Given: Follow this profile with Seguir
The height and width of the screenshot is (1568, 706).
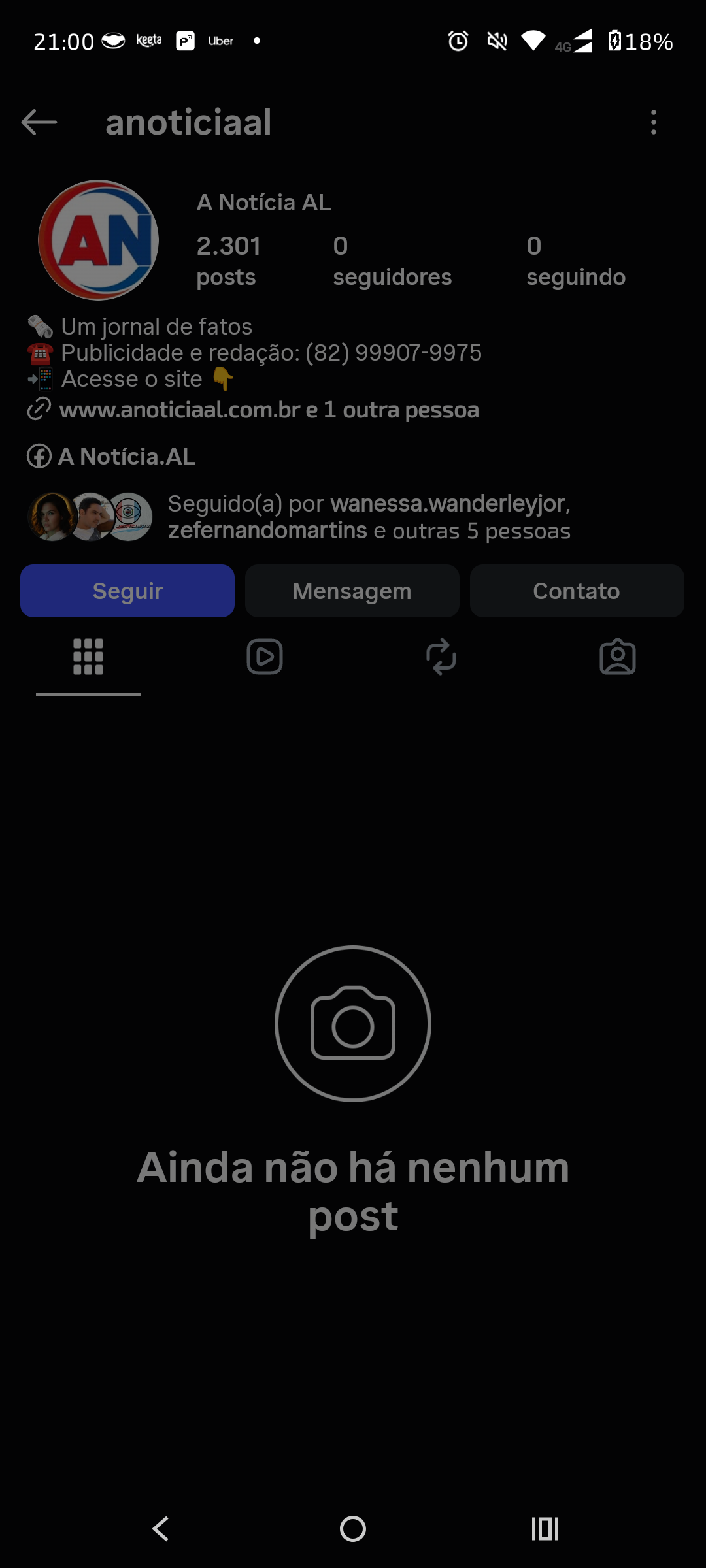Looking at the screenshot, I should click(x=127, y=591).
